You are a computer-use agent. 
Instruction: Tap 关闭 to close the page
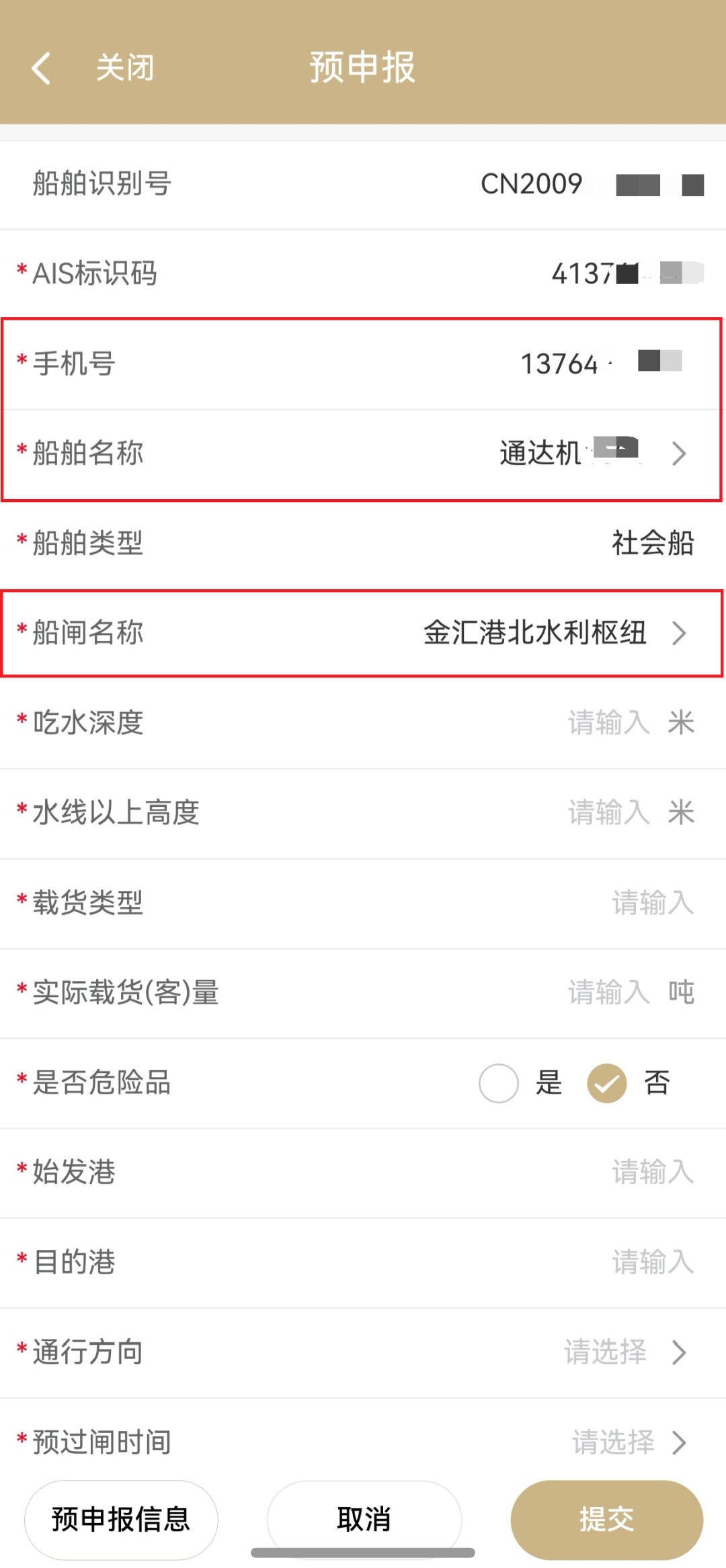pyautogui.click(x=125, y=69)
